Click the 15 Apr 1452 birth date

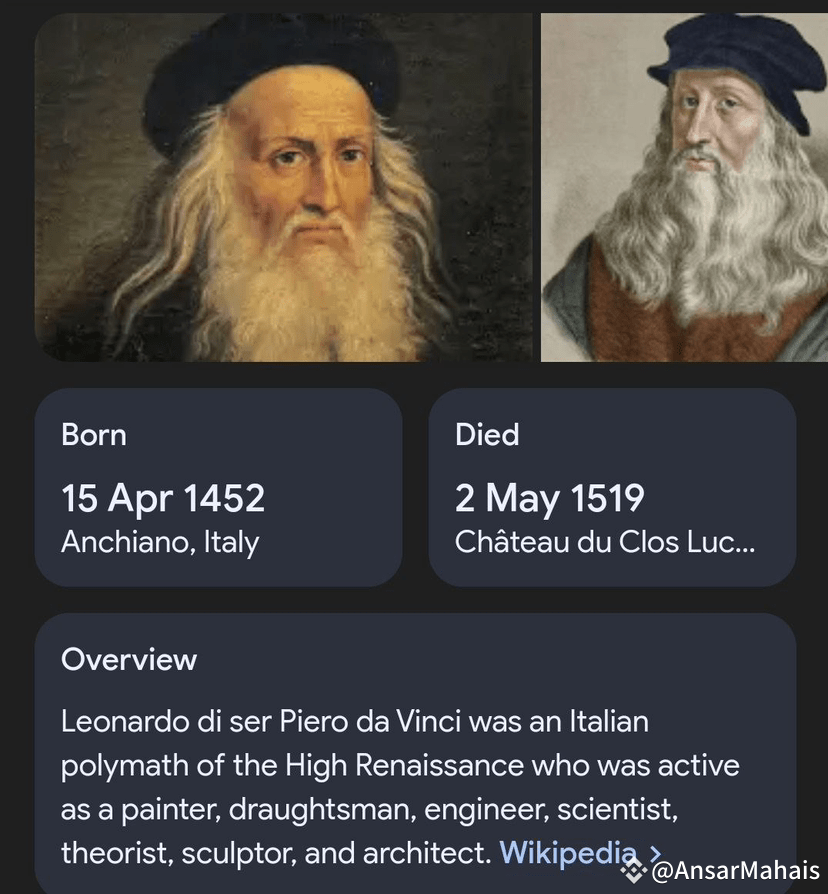[163, 497]
